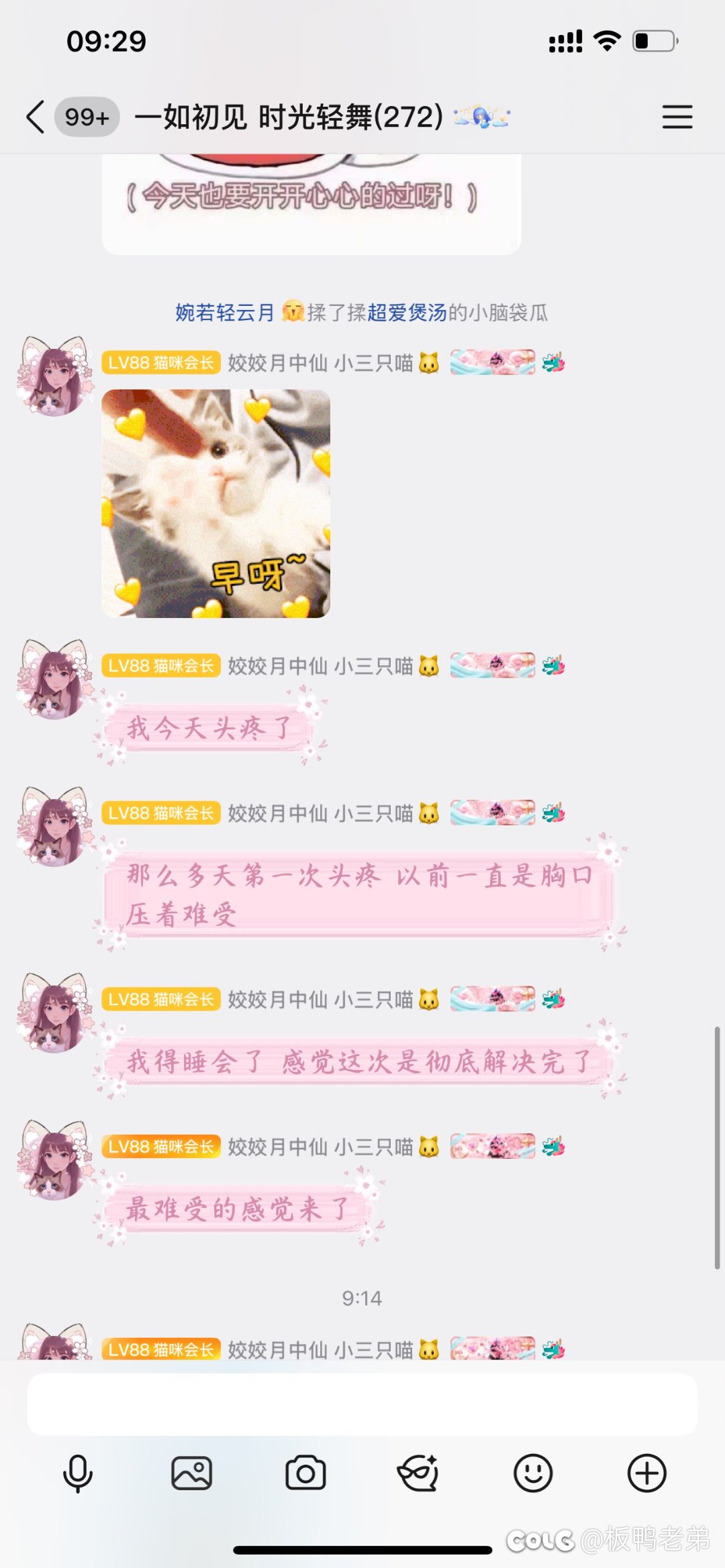The width and height of the screenshot is (725, 1568).
Task: Open the red packet icon in the toolbar
Action: click(x=418, y=1473)
